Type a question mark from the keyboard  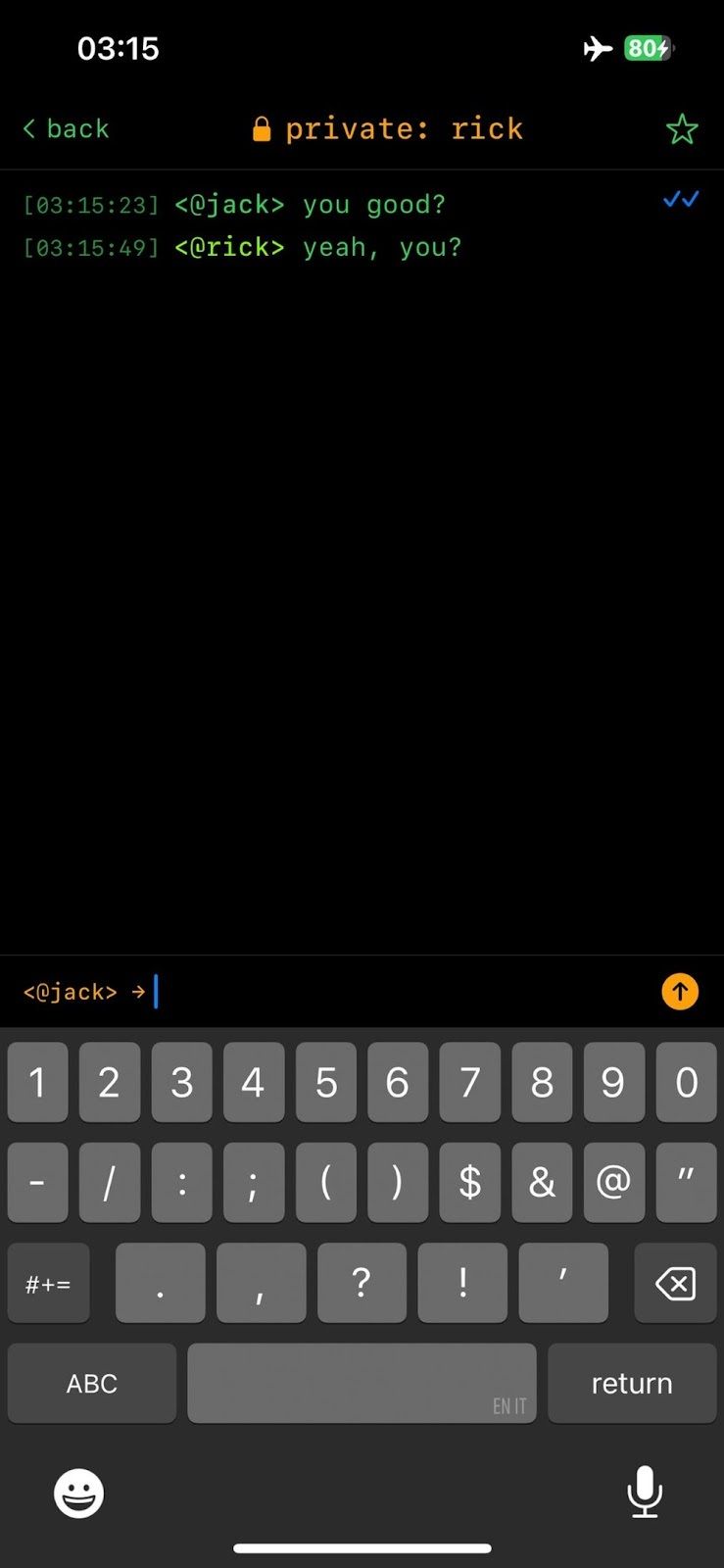[x=362, y=1283]
